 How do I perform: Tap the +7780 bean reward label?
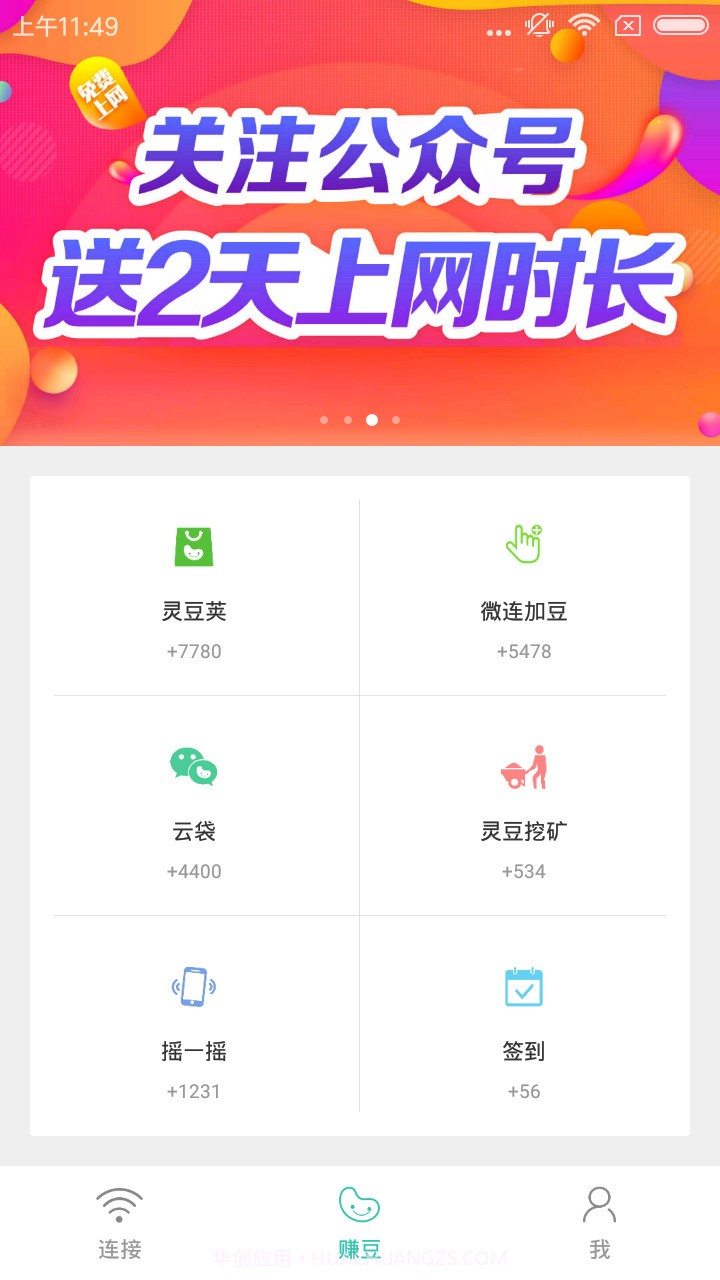pos(195,651)
